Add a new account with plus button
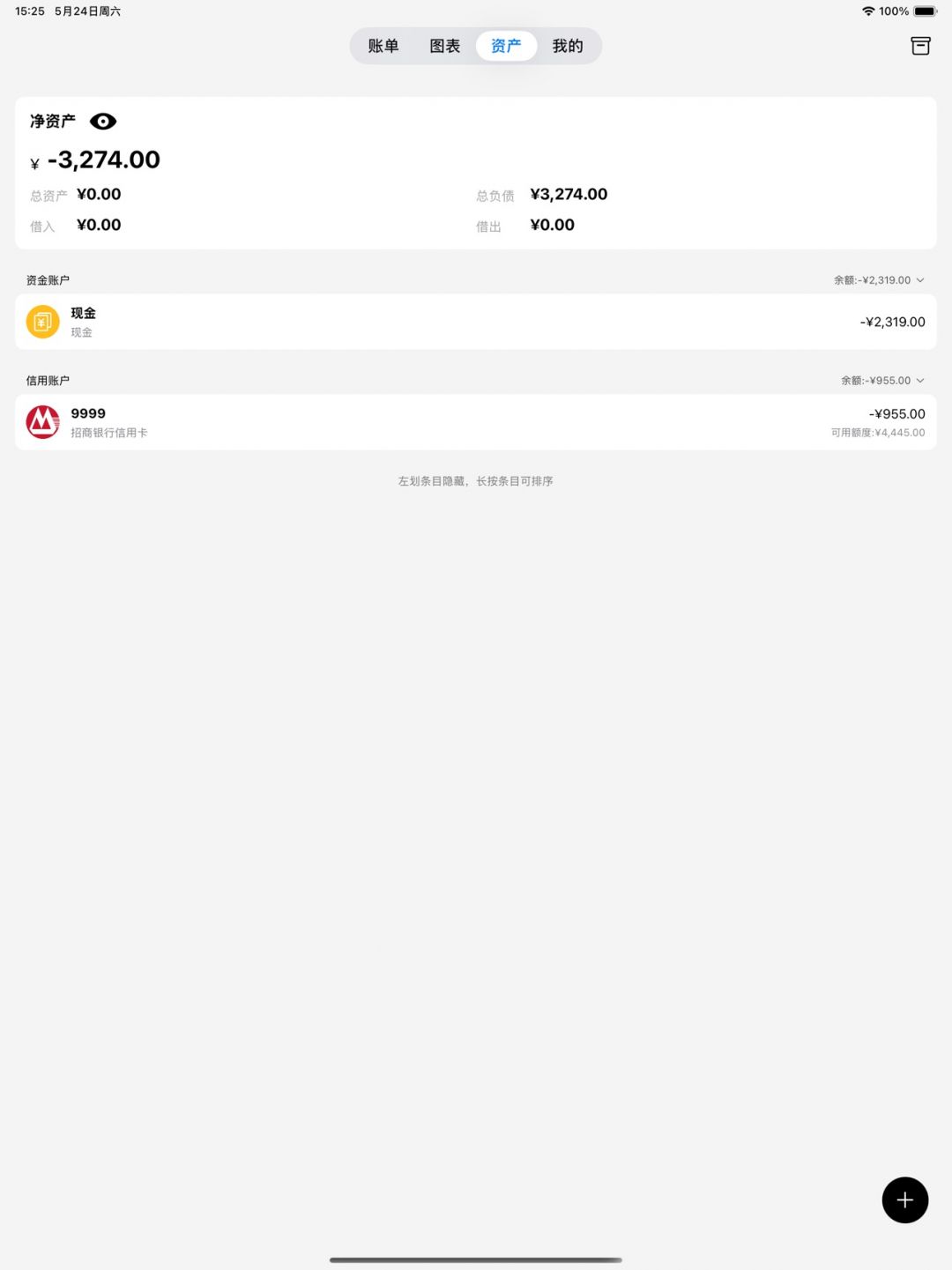 tap(904, 1199)
